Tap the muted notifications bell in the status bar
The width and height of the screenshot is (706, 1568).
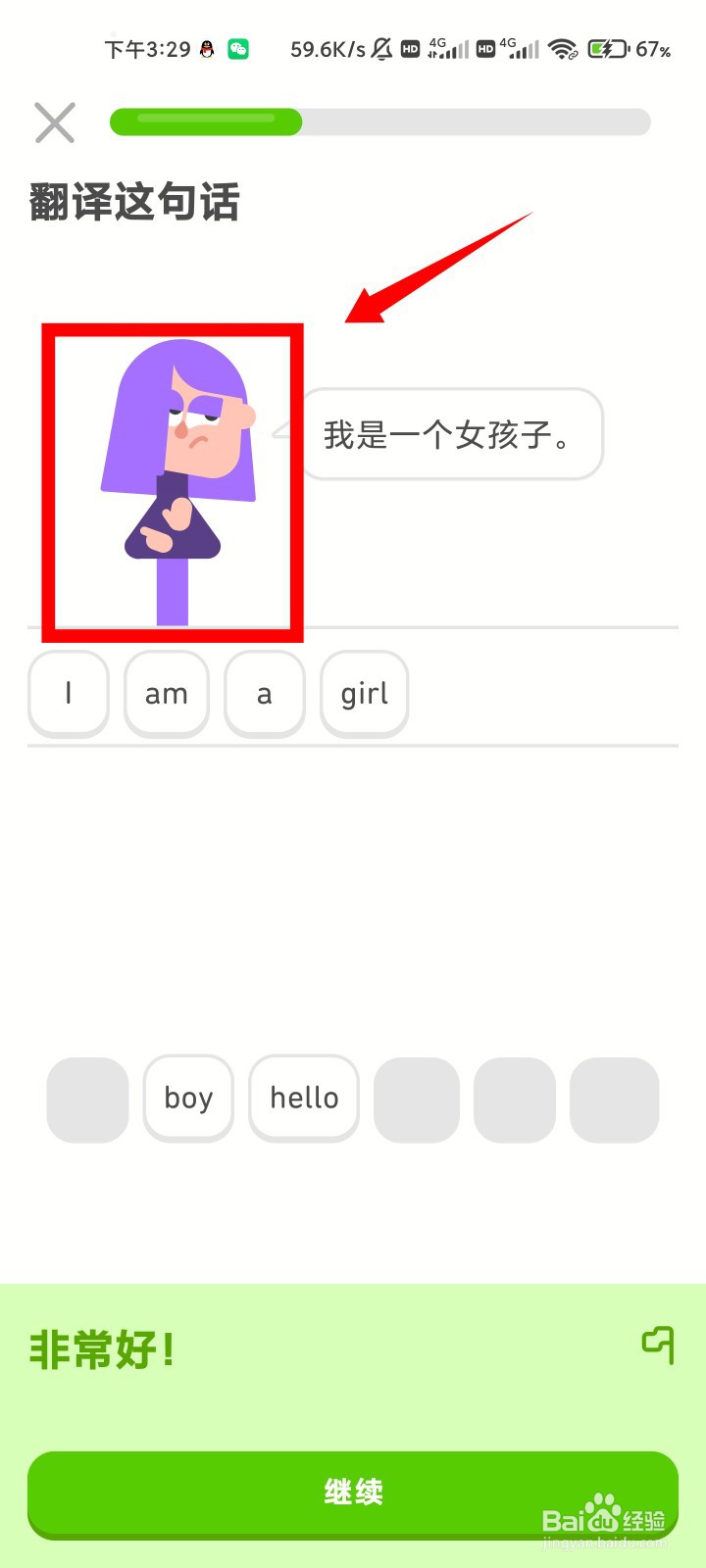click(x=383, y=47)
